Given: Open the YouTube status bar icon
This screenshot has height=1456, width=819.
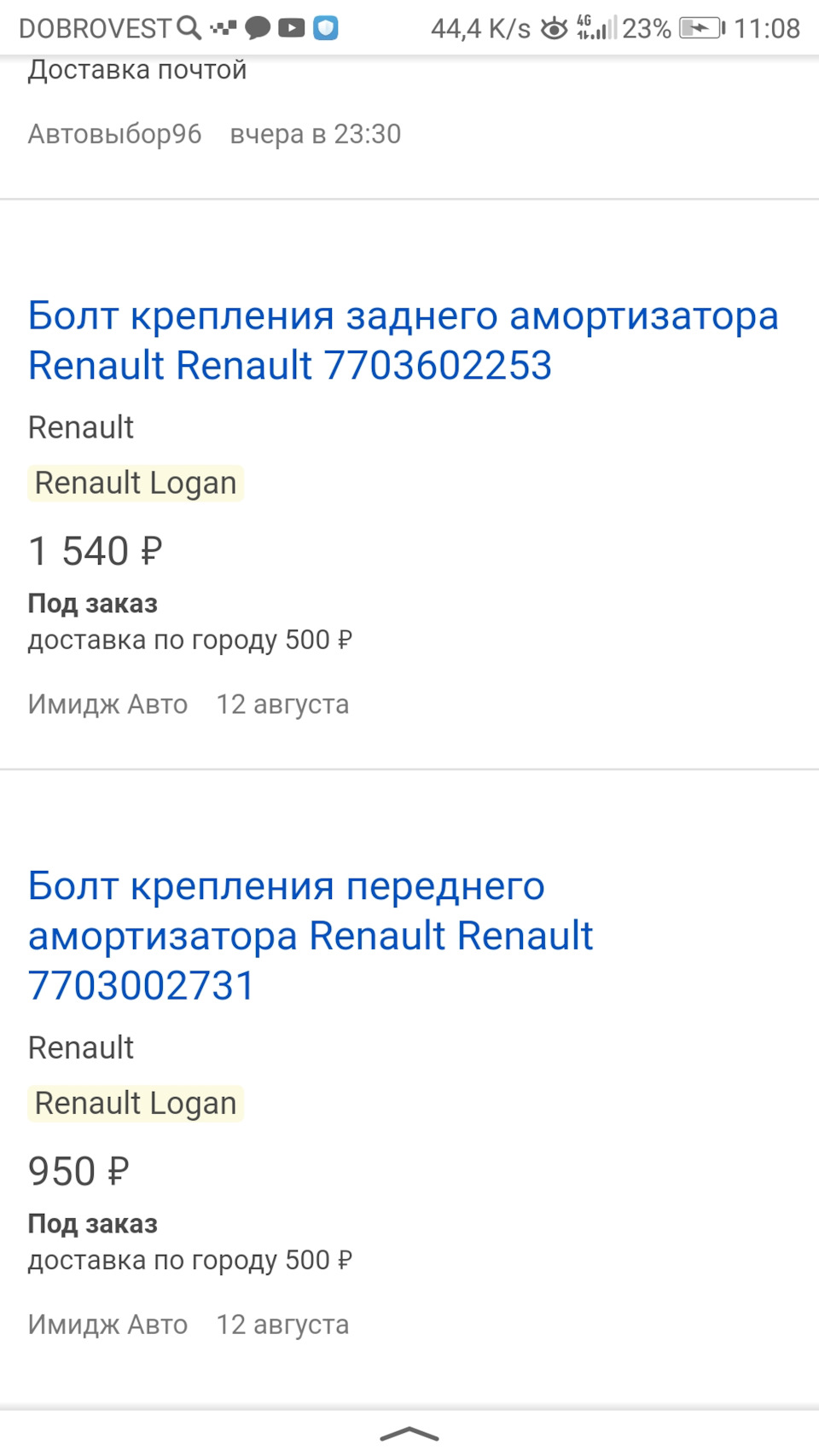Looking at the screenshot, I should pyautogui.click(x=293, y=28).
